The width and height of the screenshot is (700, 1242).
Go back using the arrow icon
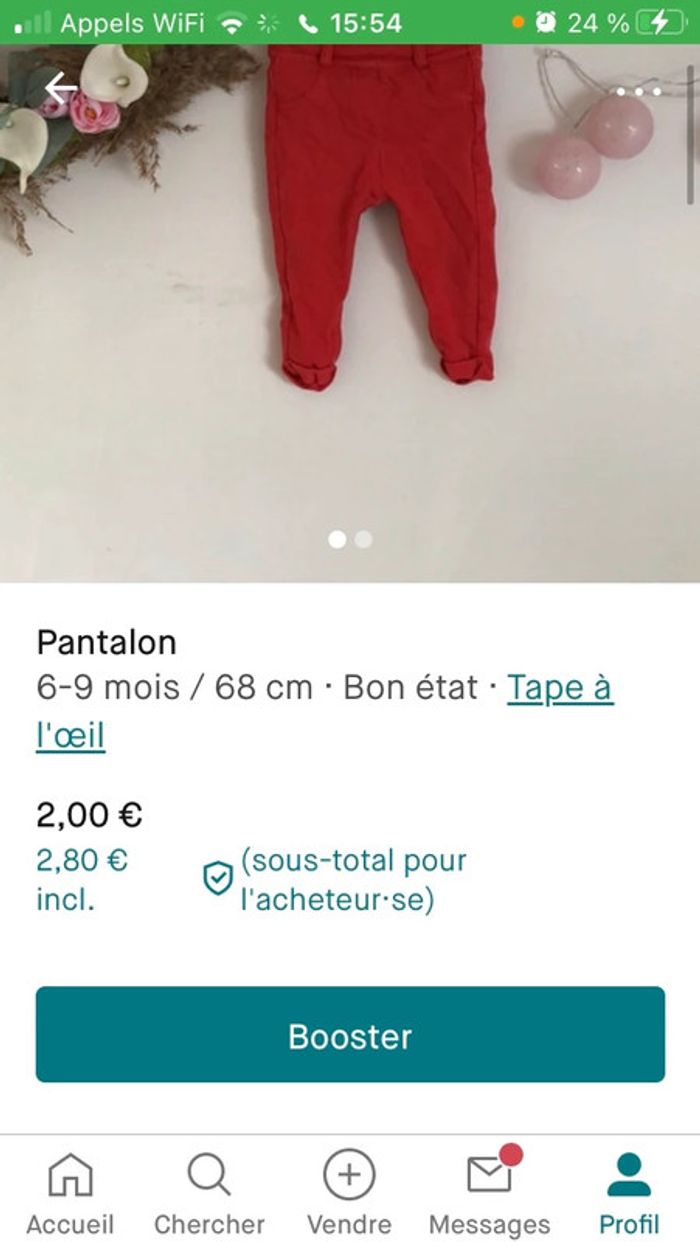click(x=60, y=90)
